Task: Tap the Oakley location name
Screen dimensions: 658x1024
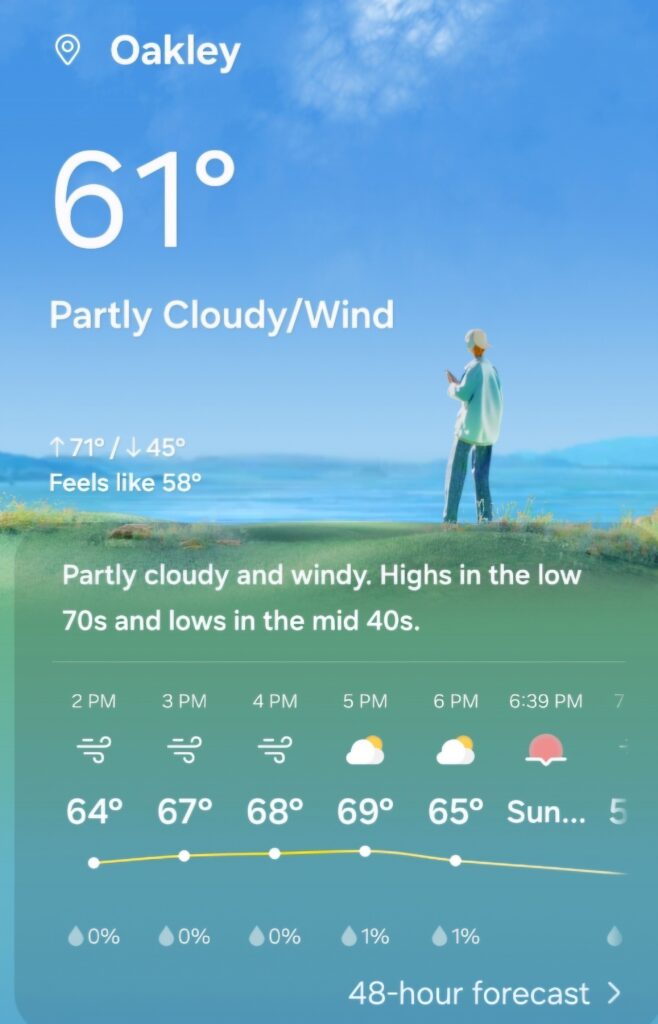Action: point(175,51)
